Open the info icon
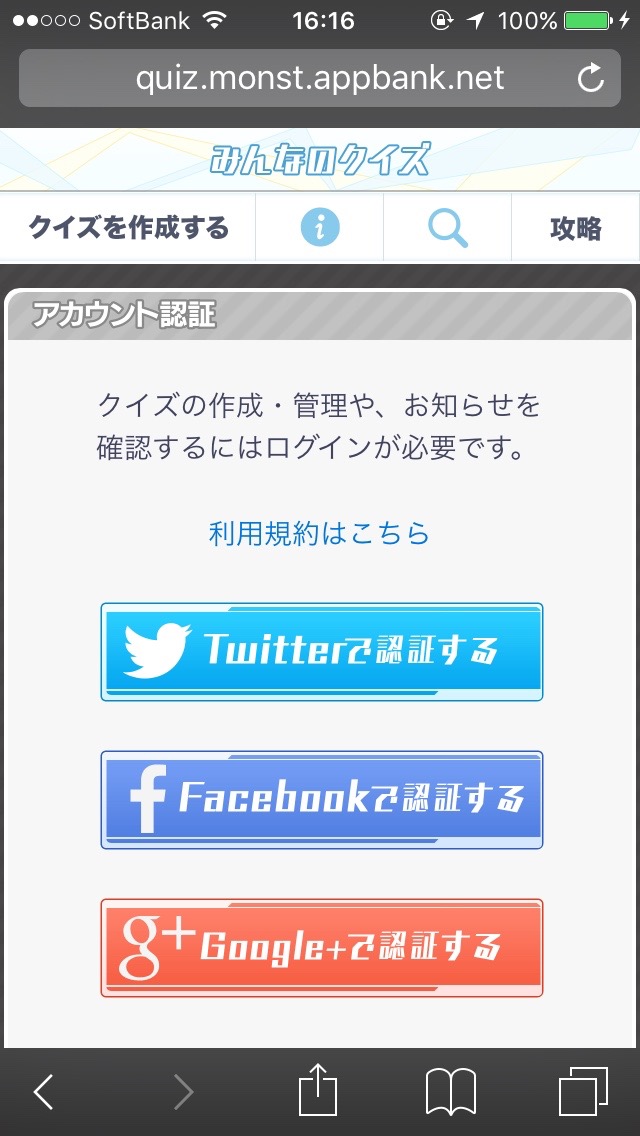This screenshot has width=640, height=1136. tap(320, 228)
